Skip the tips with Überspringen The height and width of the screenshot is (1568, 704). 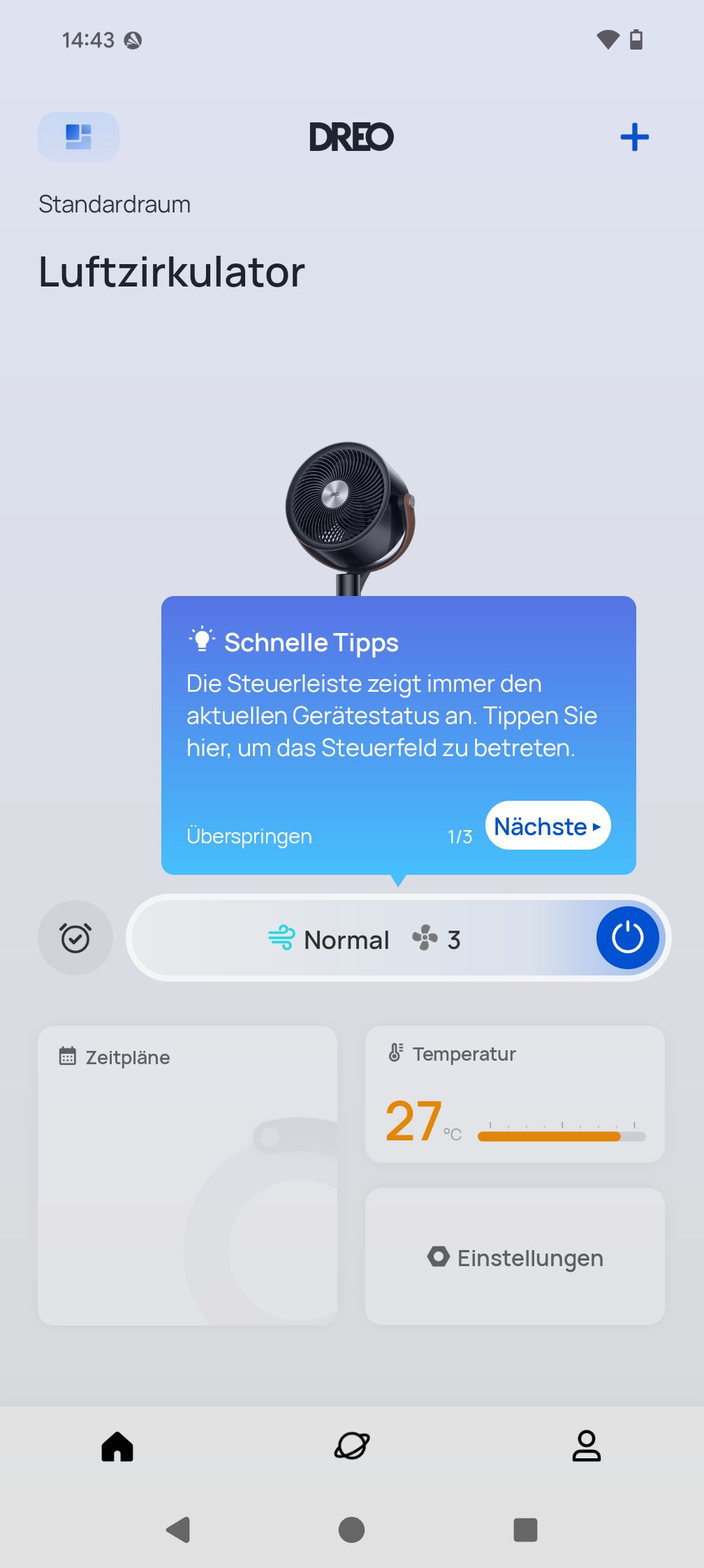pos(249,836)
